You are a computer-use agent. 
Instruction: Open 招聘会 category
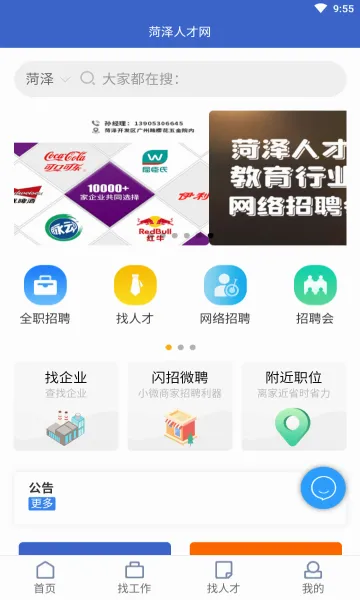click(x=315, y=295)
